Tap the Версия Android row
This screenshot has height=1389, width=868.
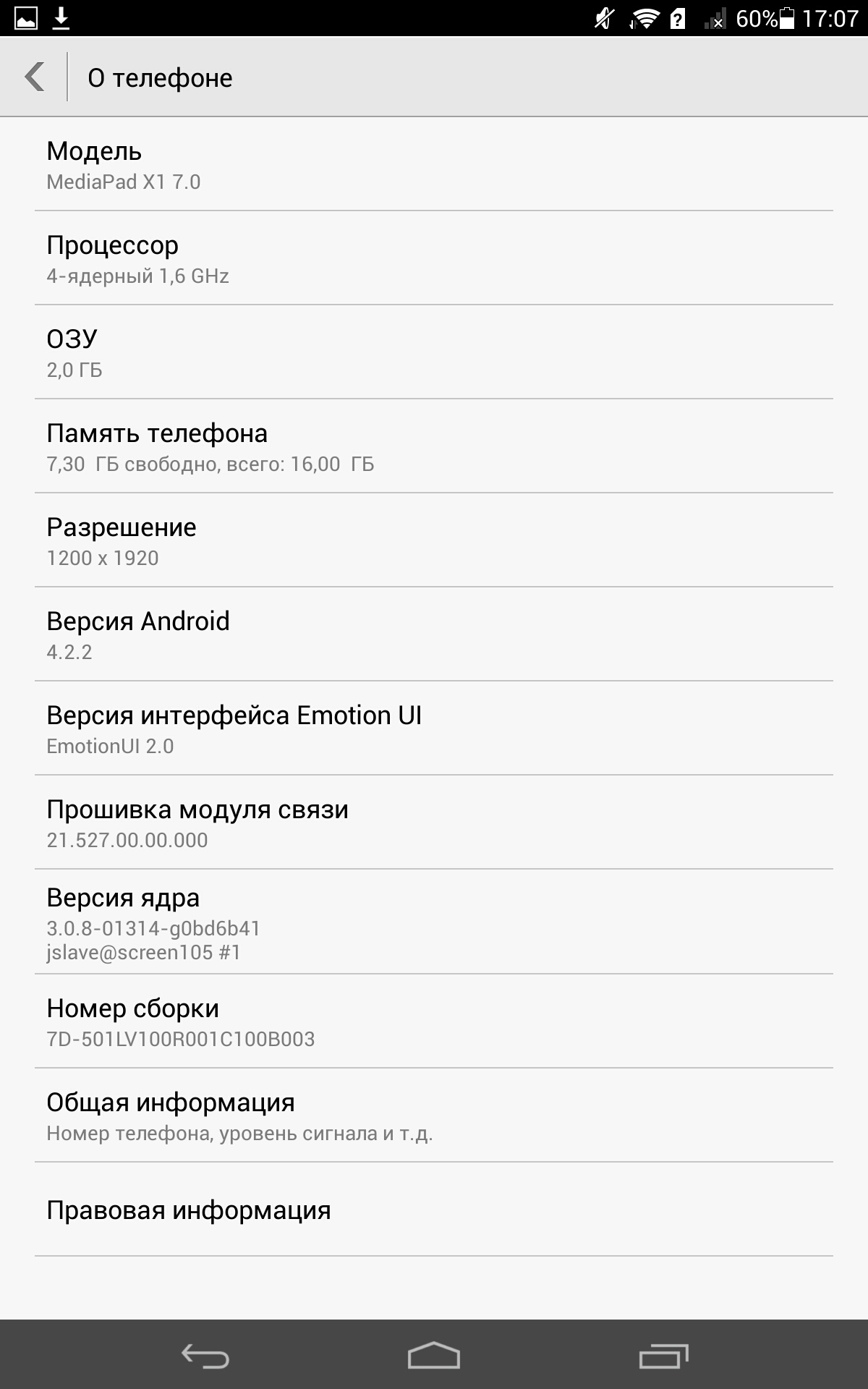click(434, 634)
